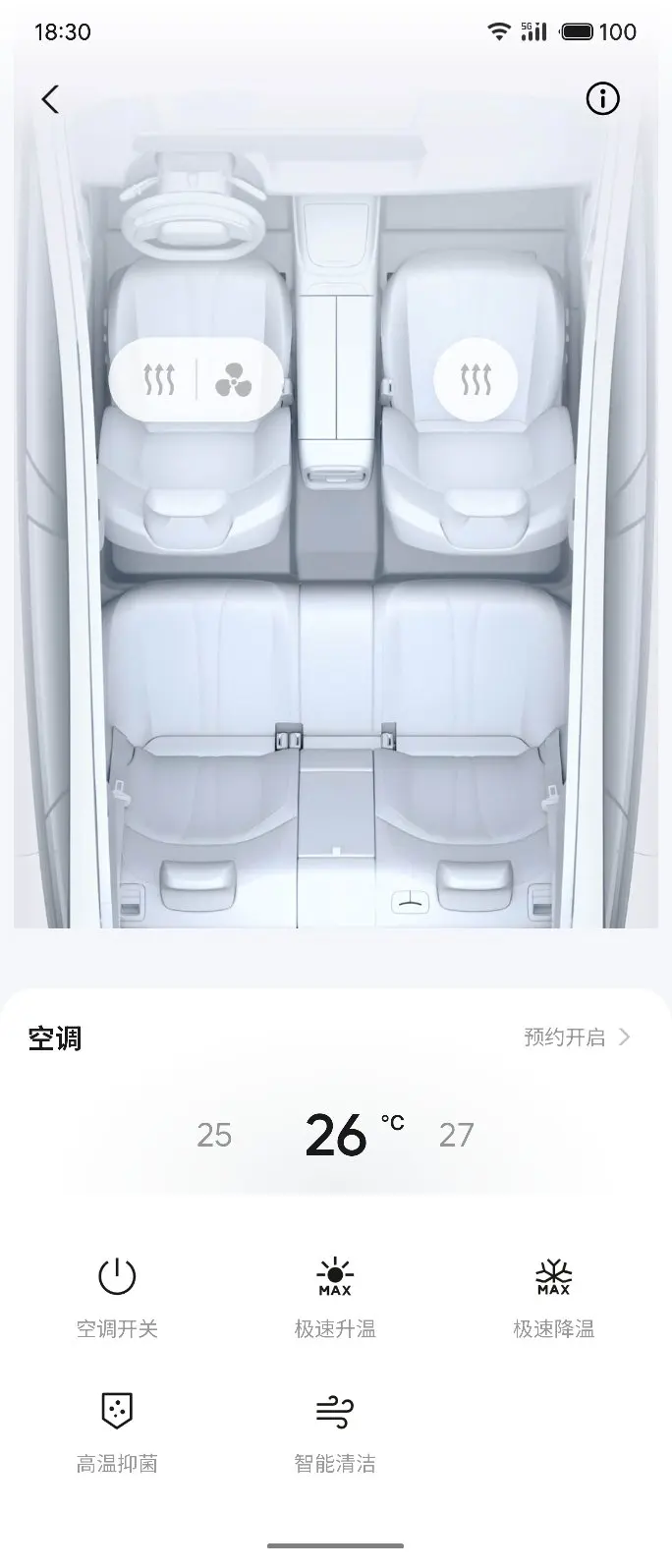Start 智能清洁 smart cleaning
672x1568 pixels.
click(x=335, y=1432)
